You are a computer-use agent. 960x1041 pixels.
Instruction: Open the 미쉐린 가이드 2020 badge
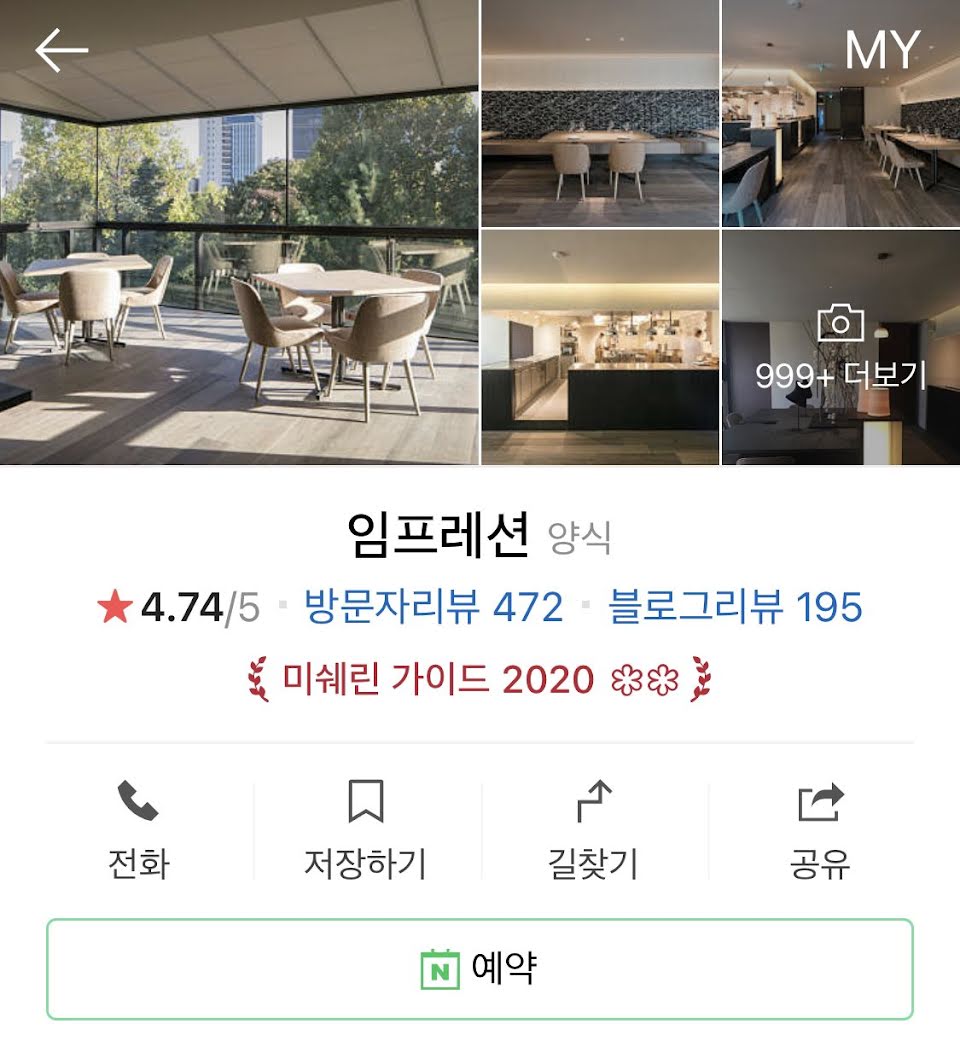point(480,681)
